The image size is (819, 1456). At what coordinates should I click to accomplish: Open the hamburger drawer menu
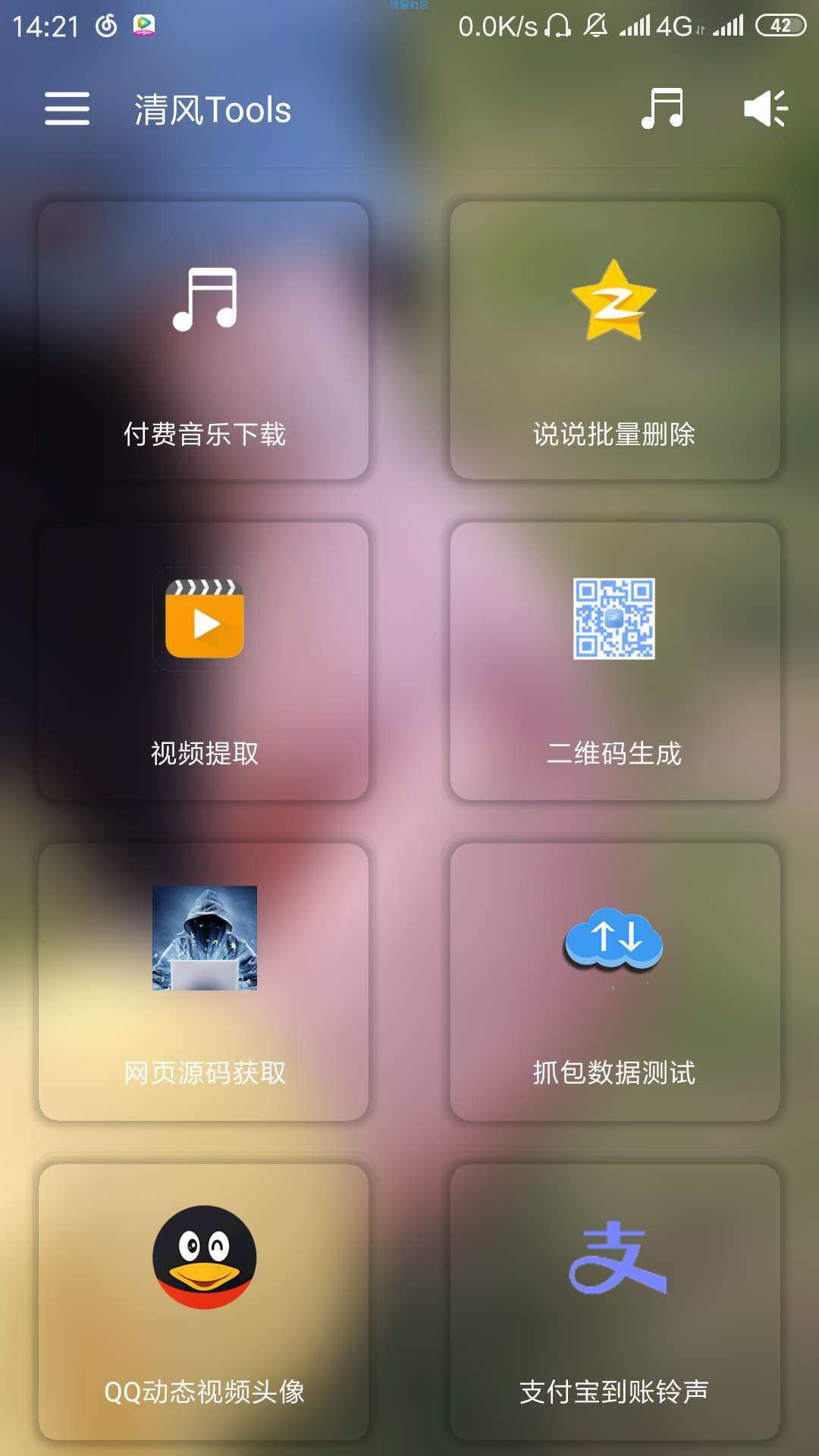pos(67,108)
